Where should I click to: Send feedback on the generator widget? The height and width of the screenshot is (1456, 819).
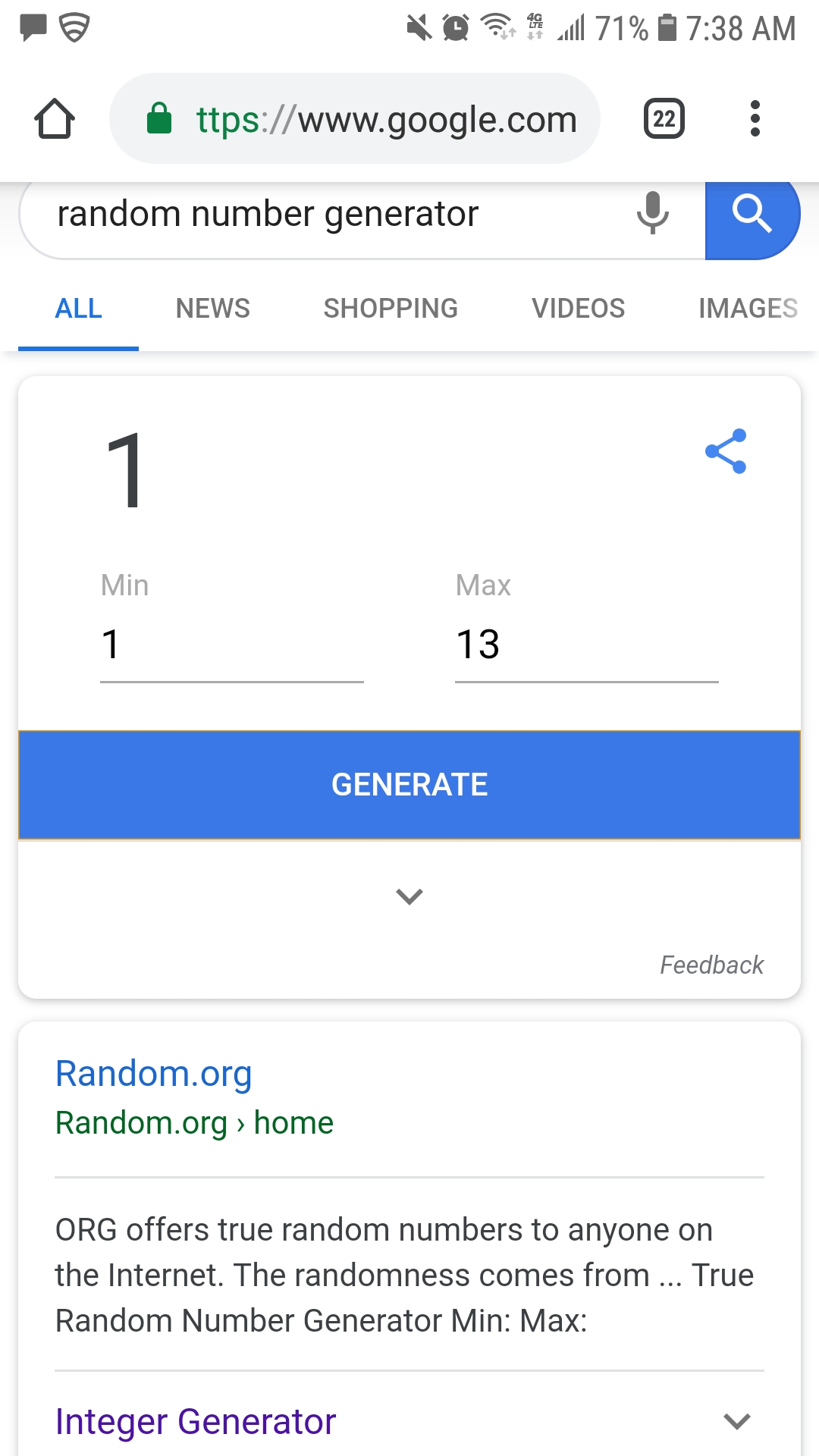coord(711,965)
